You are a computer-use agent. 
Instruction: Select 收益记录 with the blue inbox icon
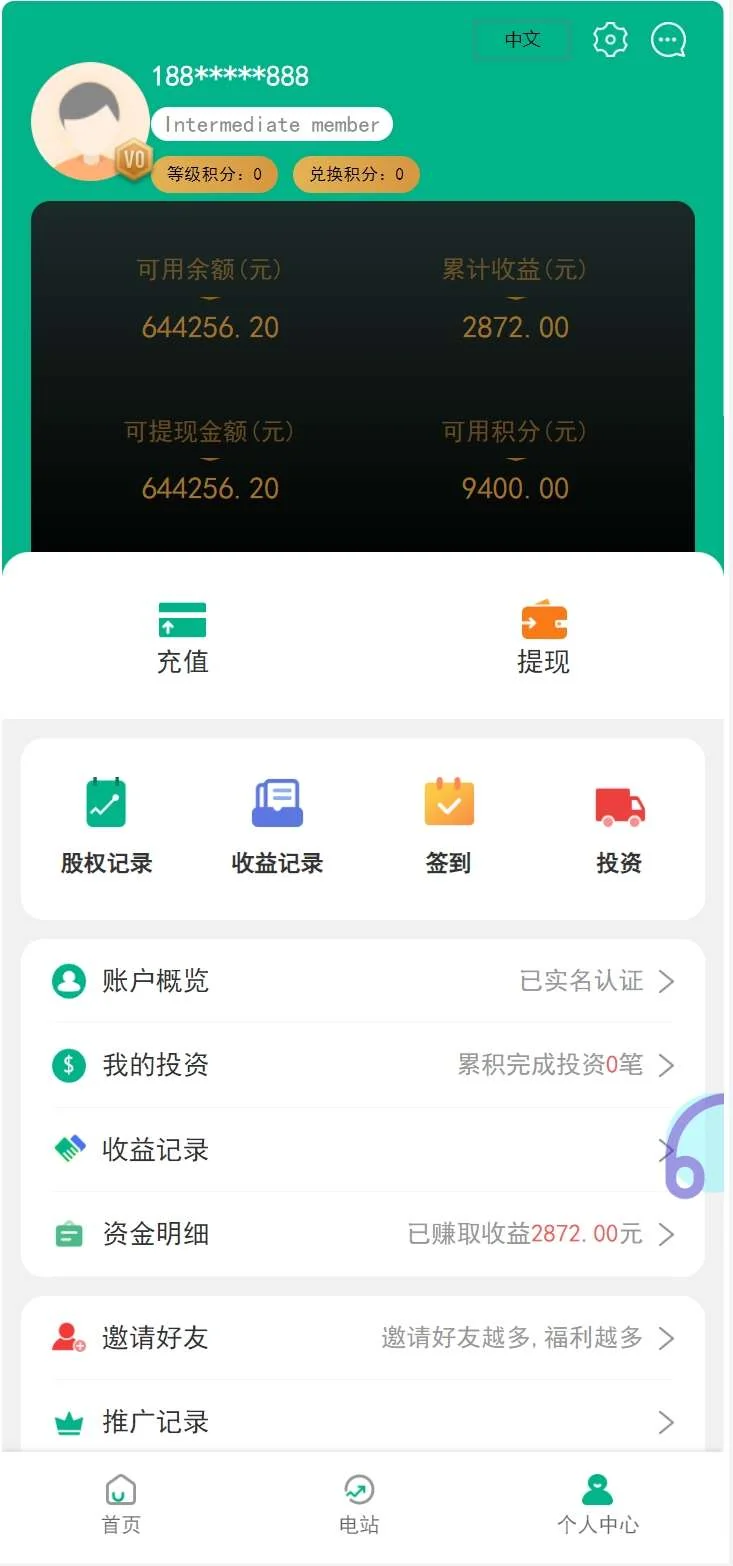click(277, 827)
